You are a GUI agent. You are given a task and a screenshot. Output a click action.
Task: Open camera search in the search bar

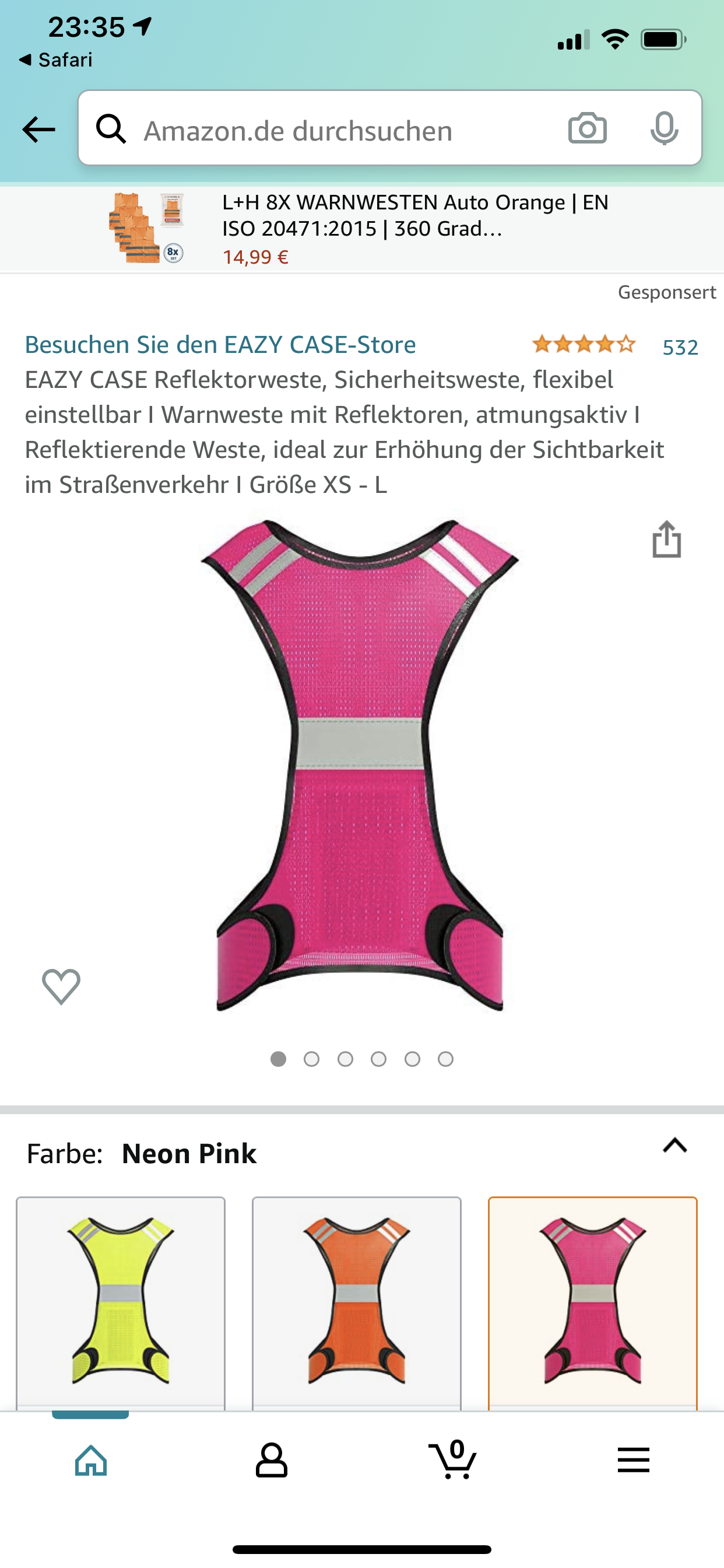click(587, 128)
